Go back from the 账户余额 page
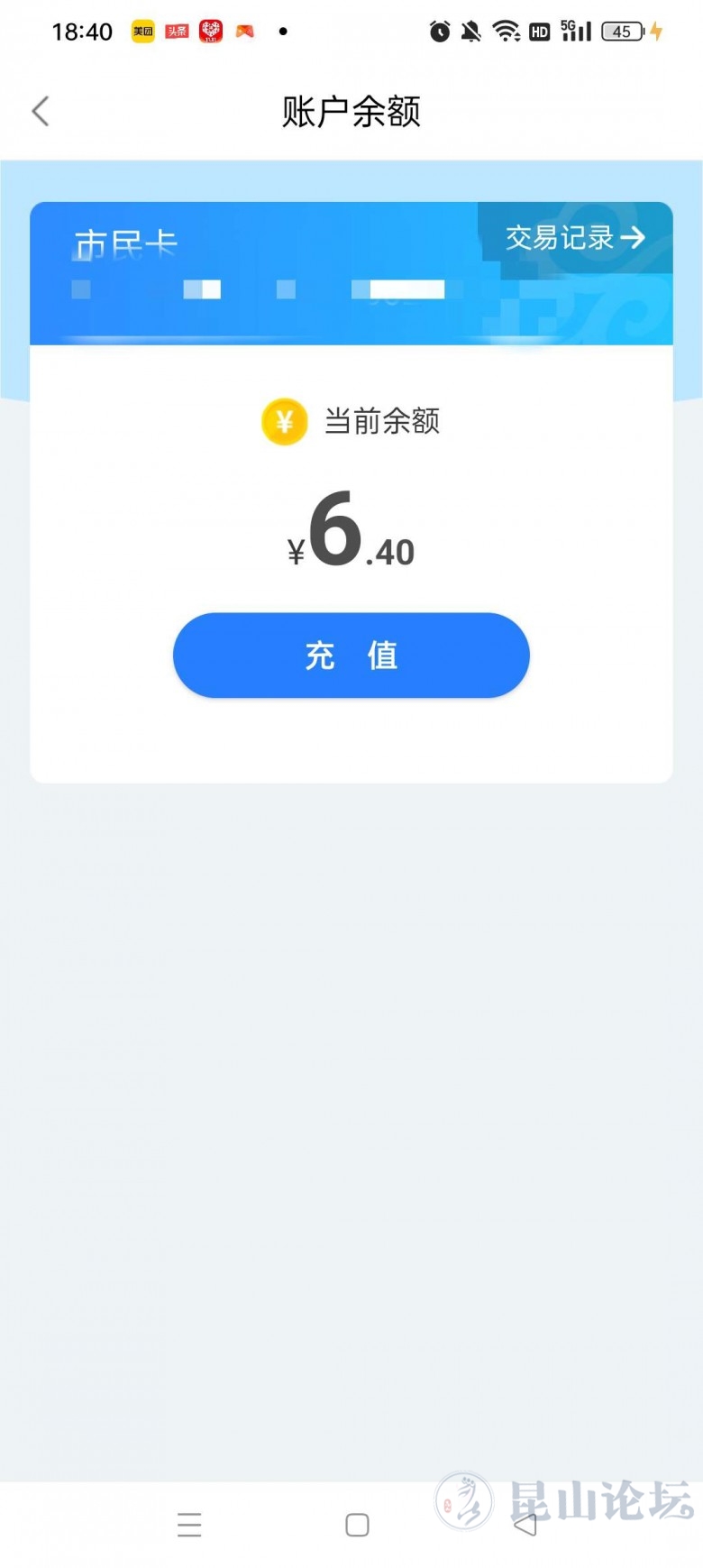 tap(41, 112)
